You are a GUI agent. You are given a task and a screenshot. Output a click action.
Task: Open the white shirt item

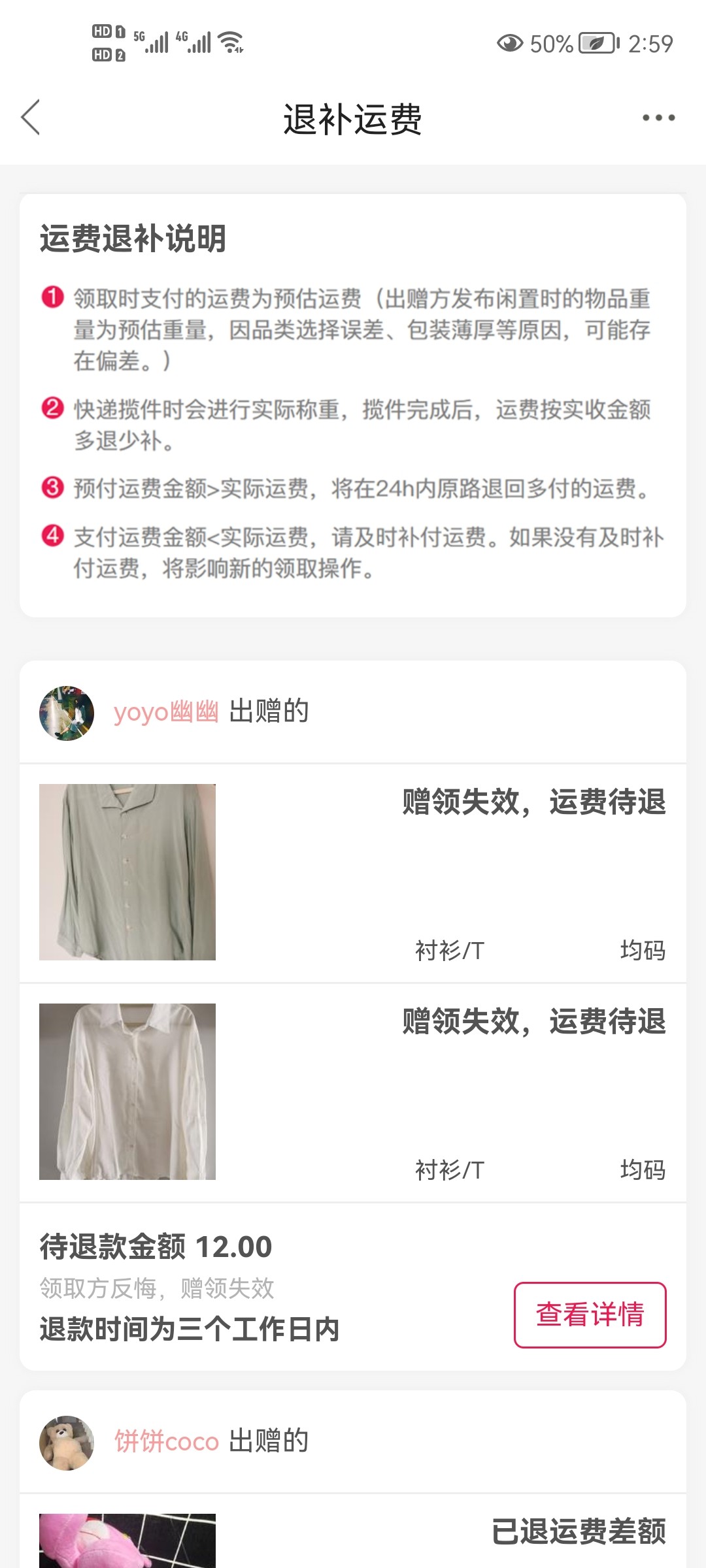(127, 1092)
